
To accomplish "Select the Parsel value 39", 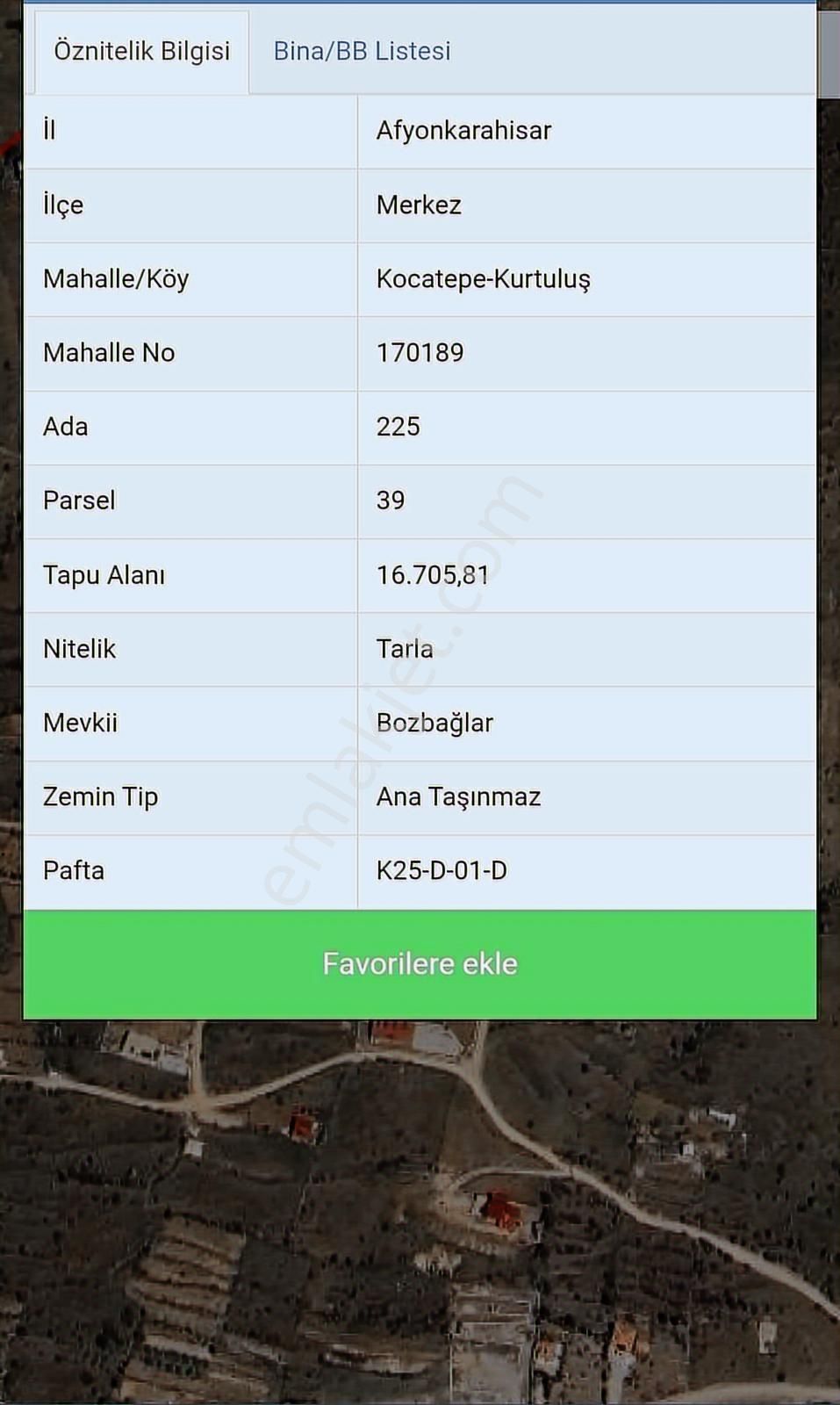I will point(391,501).
